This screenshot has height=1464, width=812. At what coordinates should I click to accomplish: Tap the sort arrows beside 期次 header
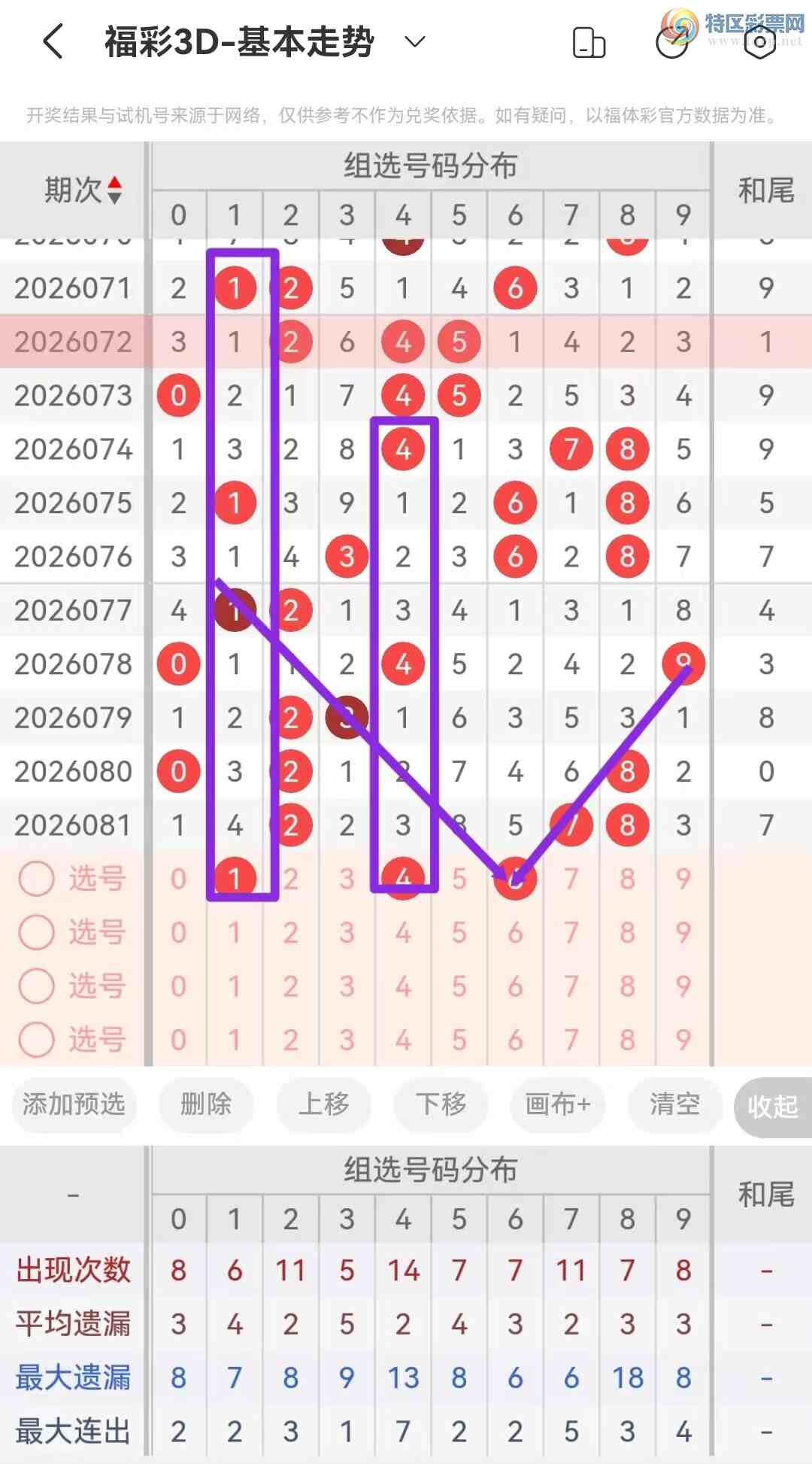tap(116, 190)
